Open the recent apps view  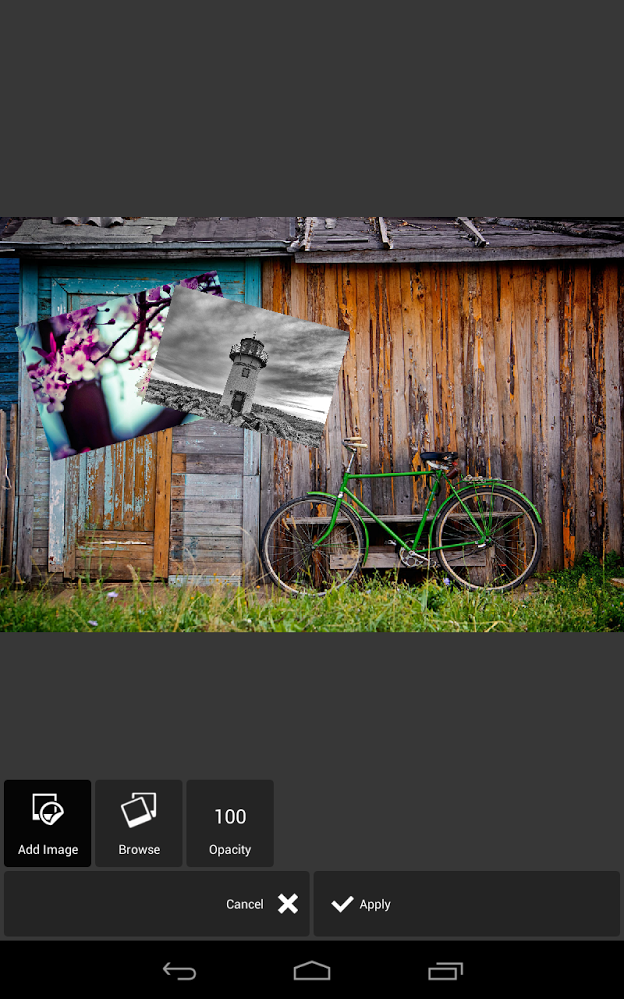click(x=445, y=971)
